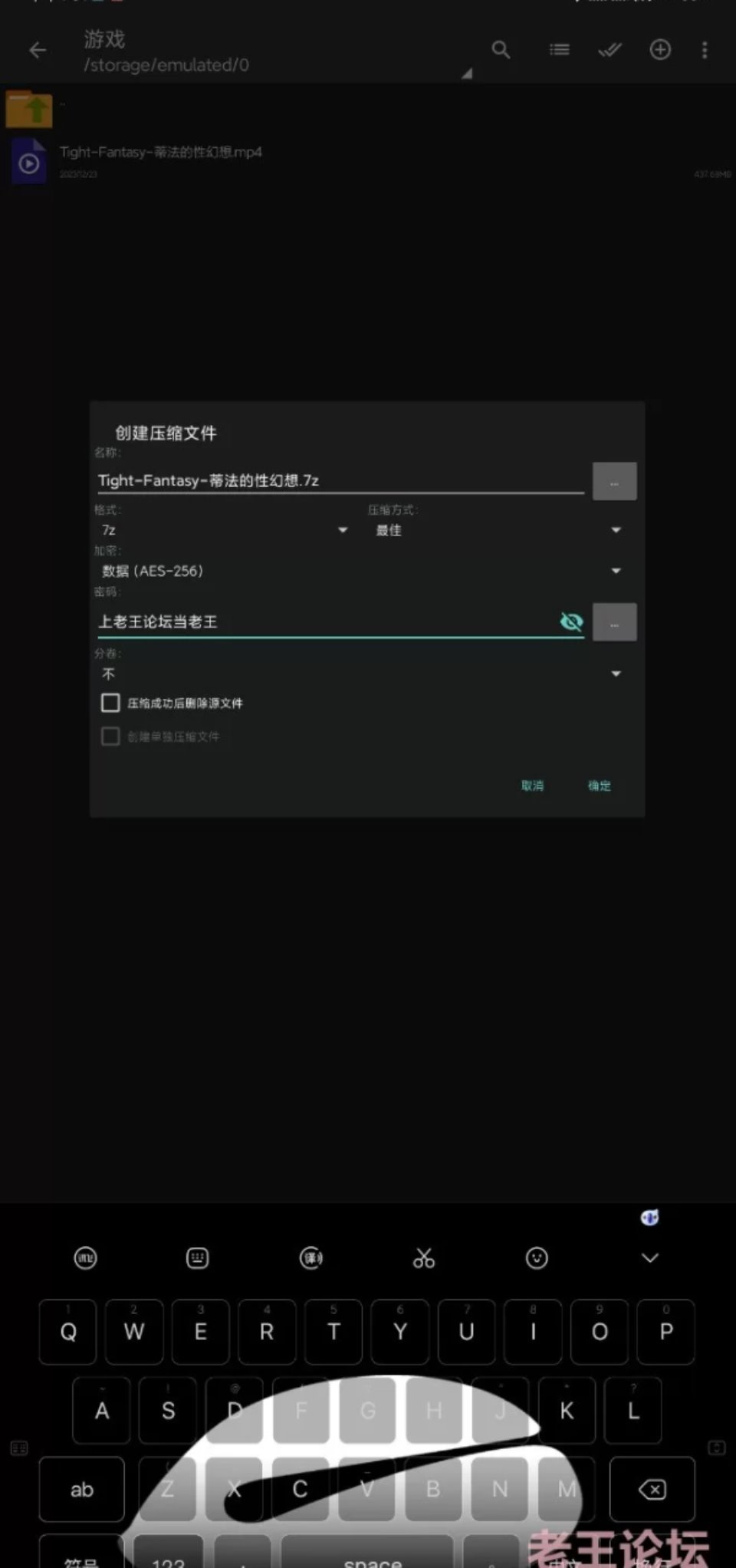Tap the ellipsis button beside the password field
This screenshot has width=736, height=1568.
click(x=614, y=623)
